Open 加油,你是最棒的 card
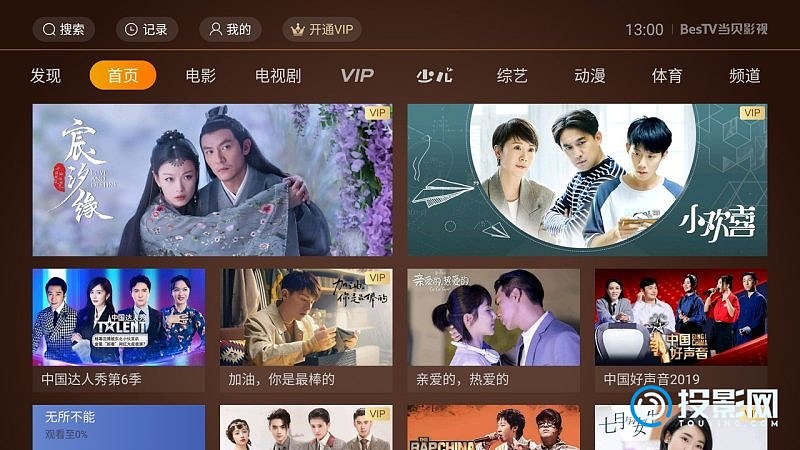 [306, 328]
